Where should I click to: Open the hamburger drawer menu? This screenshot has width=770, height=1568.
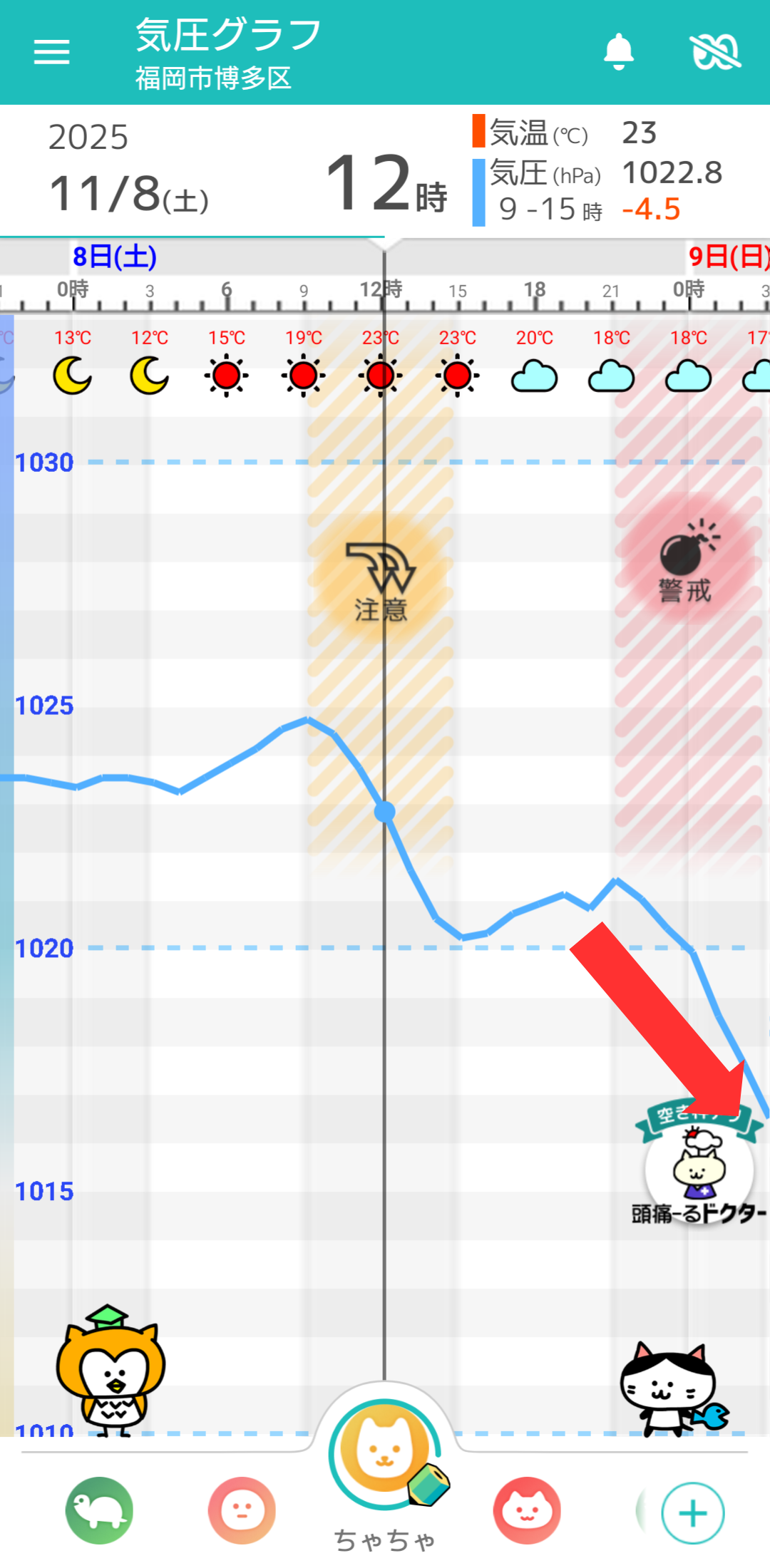point(51,51)
